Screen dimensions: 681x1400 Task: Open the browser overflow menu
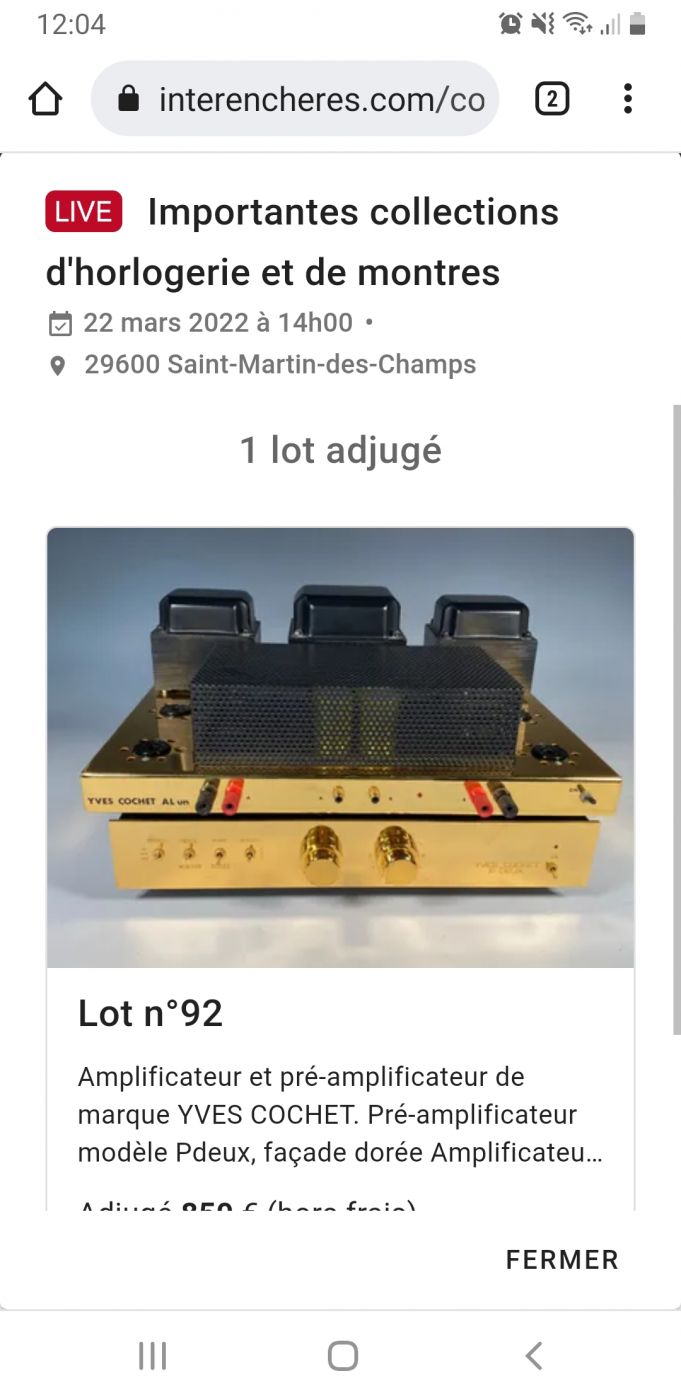[627, 99]
